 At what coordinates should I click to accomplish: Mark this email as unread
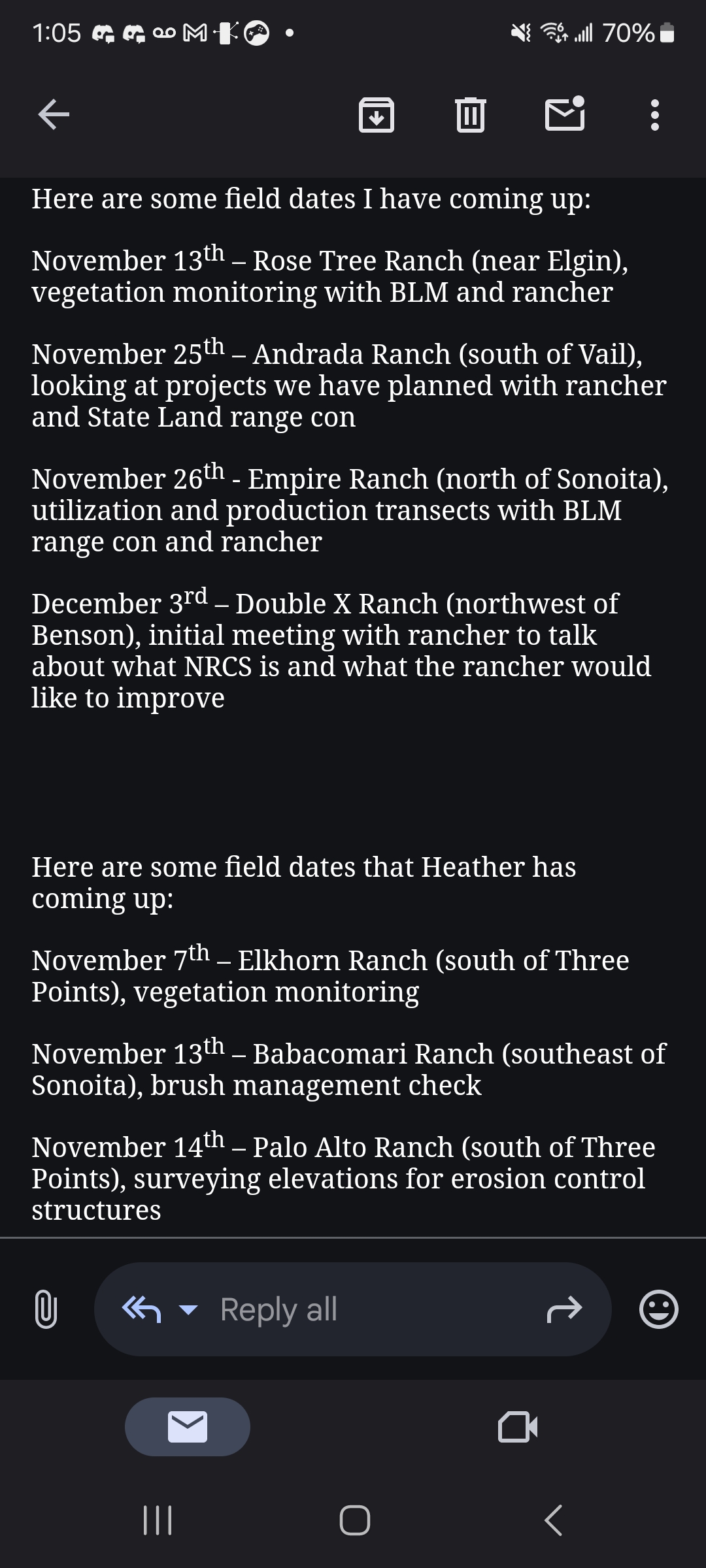565,114
